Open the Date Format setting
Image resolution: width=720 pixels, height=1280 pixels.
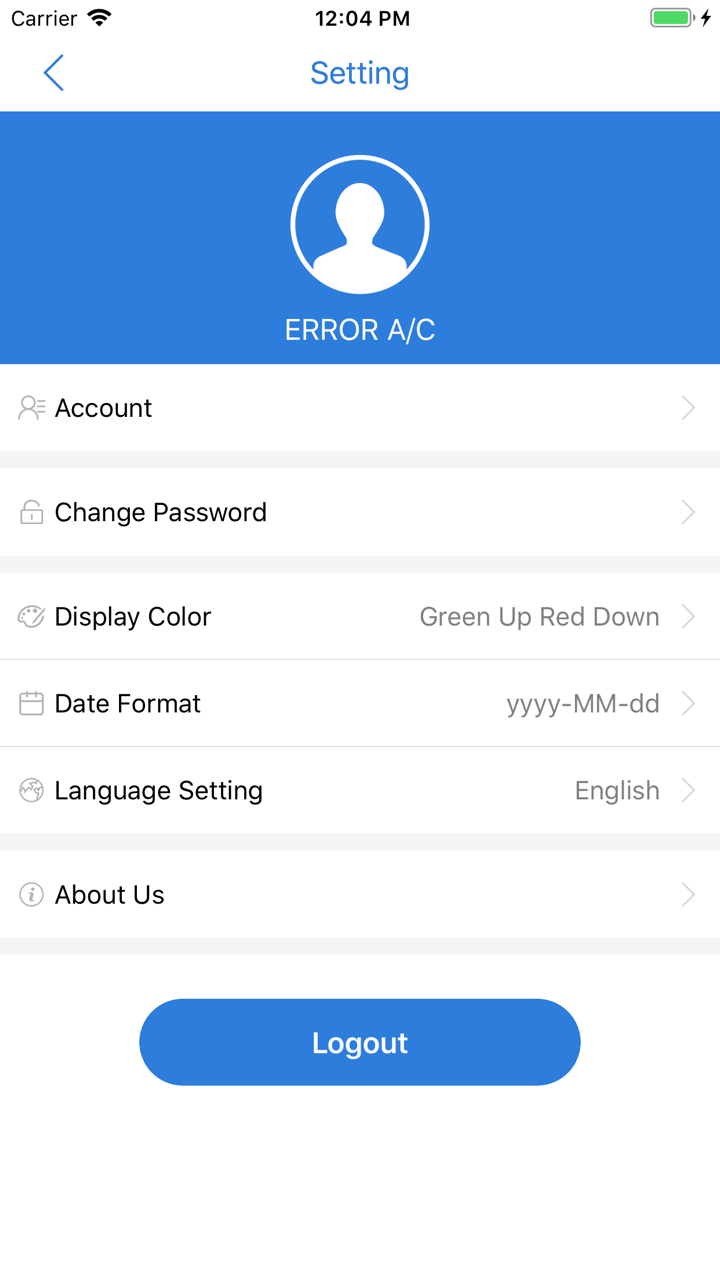[x=360, y=704]
